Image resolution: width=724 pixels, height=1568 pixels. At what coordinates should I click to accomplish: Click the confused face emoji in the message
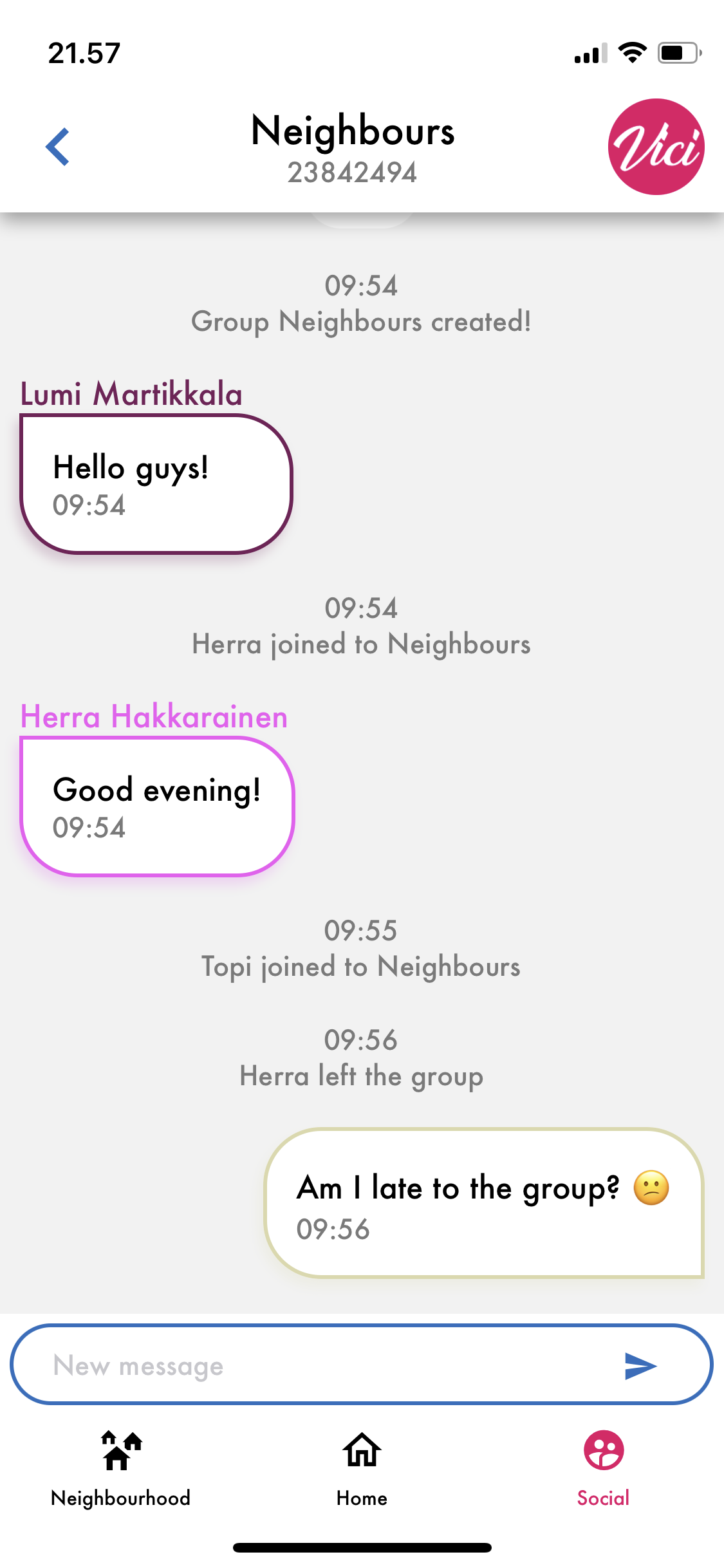[652, 1186]
